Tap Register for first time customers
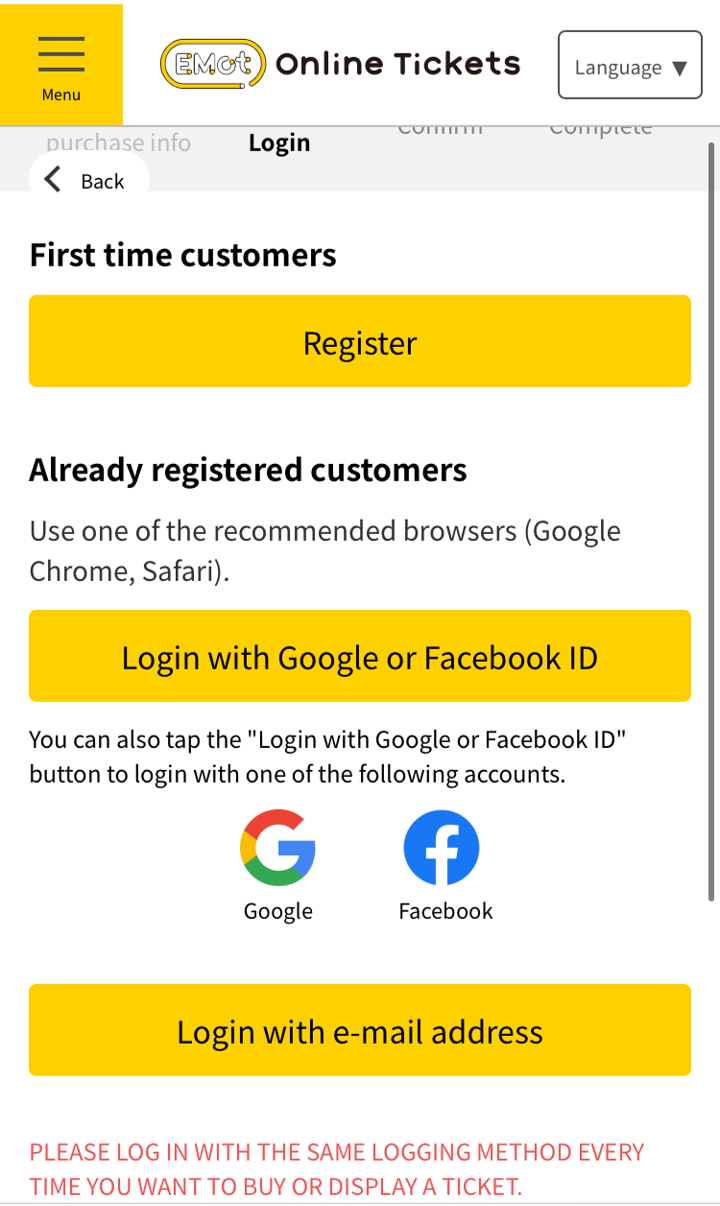The image size is (720, 1206). click(360, 341)
